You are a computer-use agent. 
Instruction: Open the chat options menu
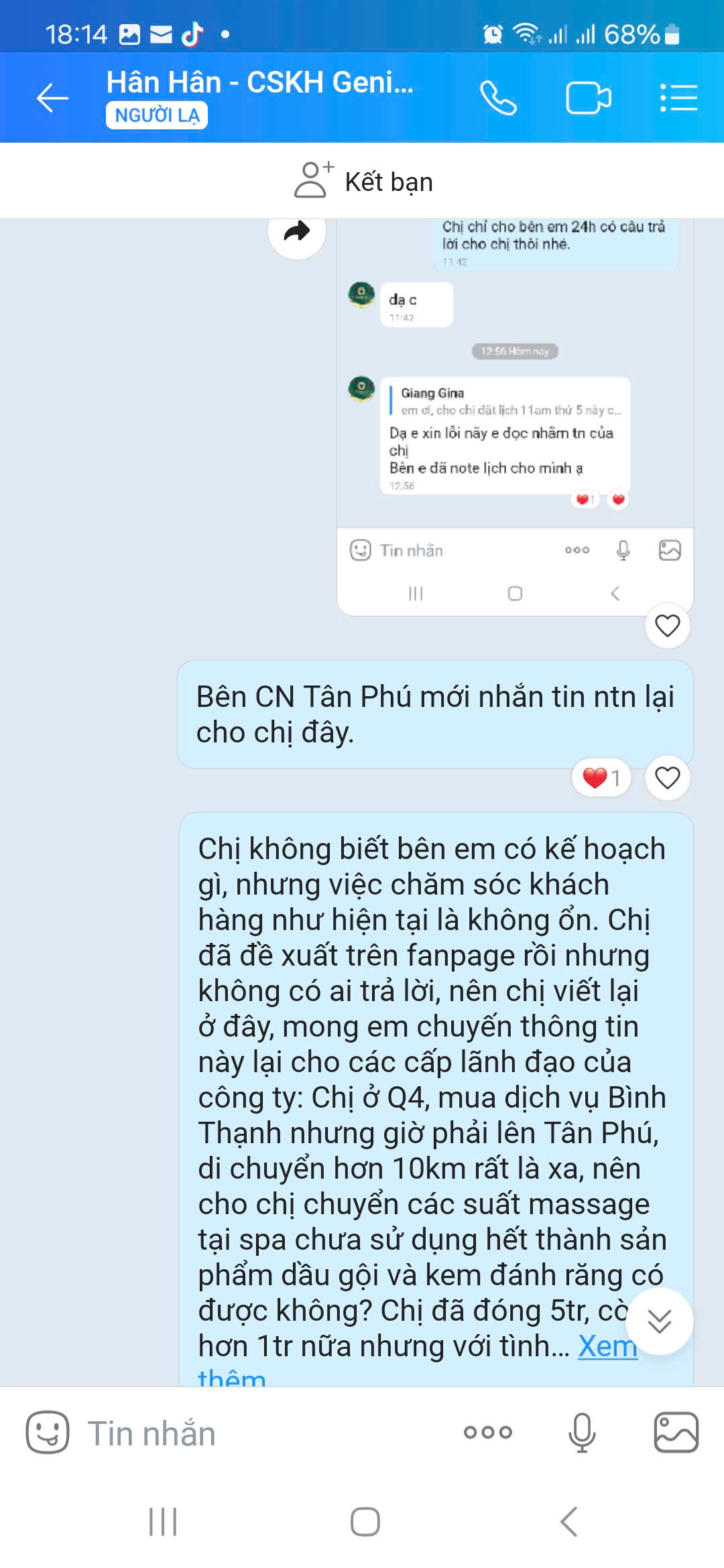coord(678,99)
